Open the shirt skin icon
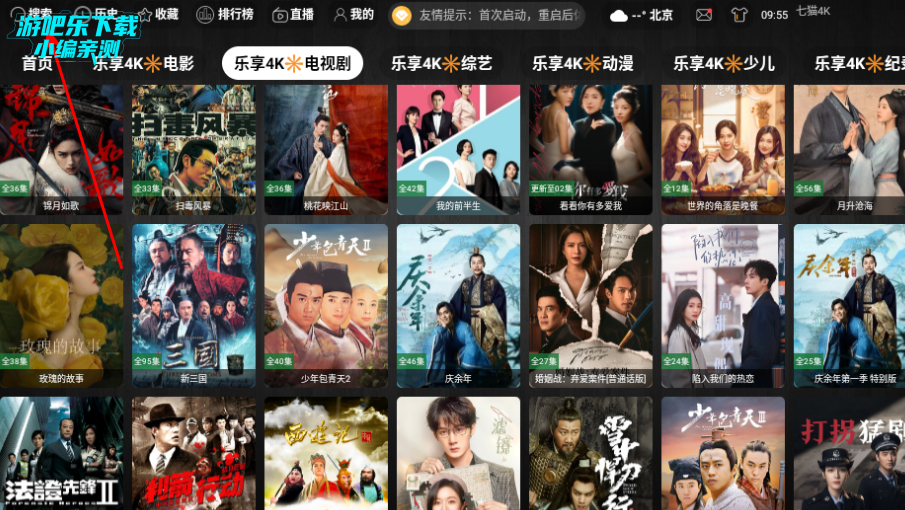Viewport: 905px width, 510px height. pos(739,15)
